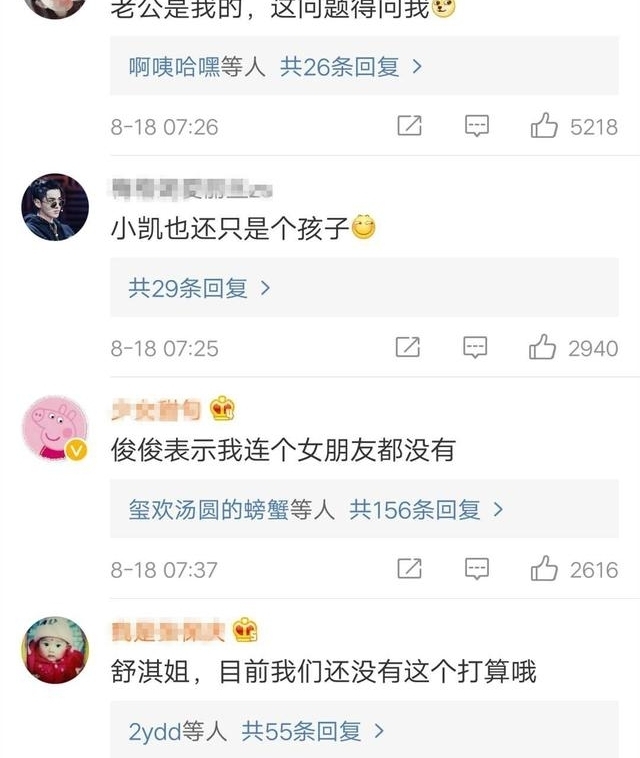The width and height of the screenshot is (640, 758).
Task: Like the comment with 5218 likes
Action: pos(545,127)
